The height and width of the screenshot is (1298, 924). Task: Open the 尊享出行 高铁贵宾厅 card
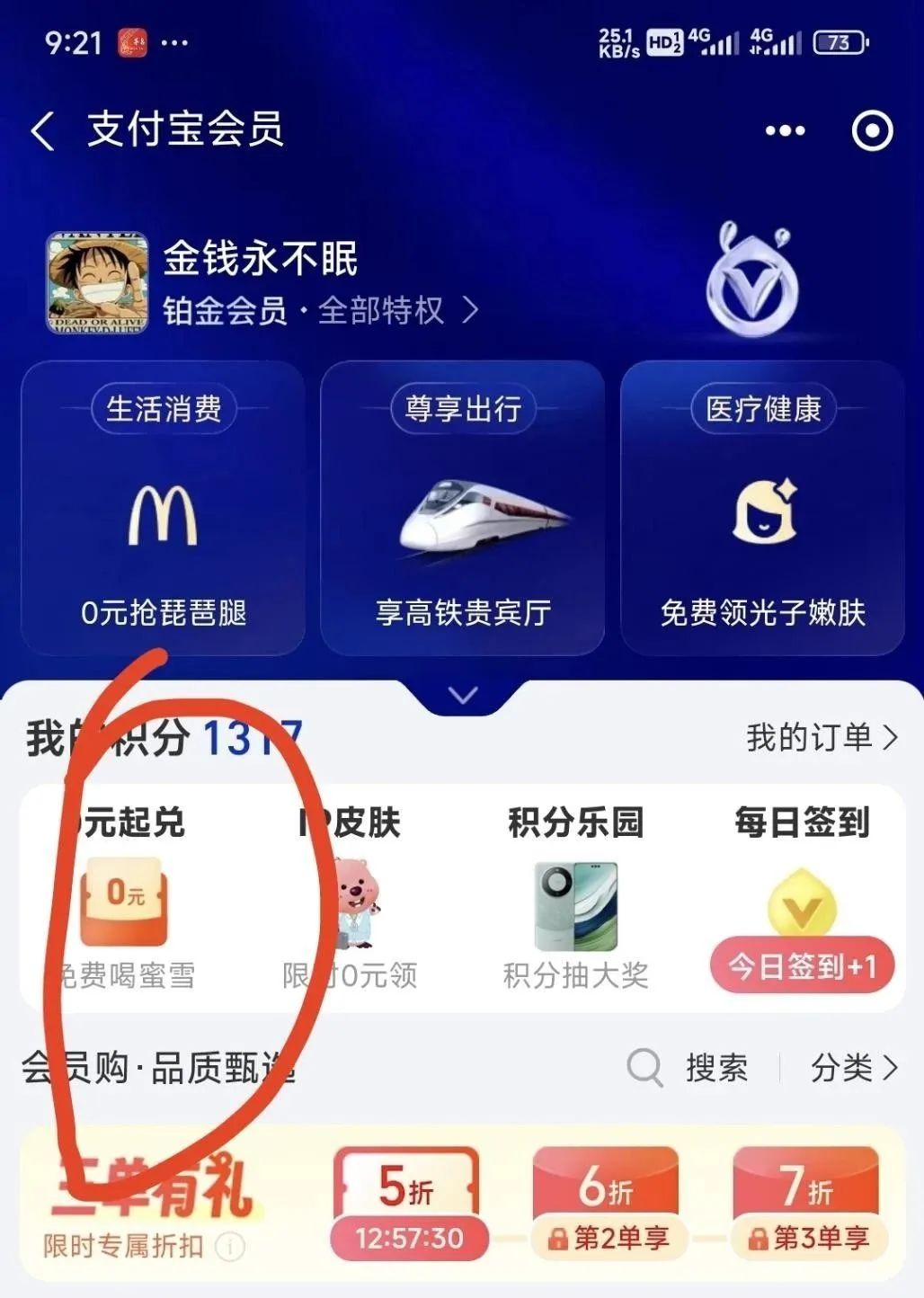click(462, 509)
